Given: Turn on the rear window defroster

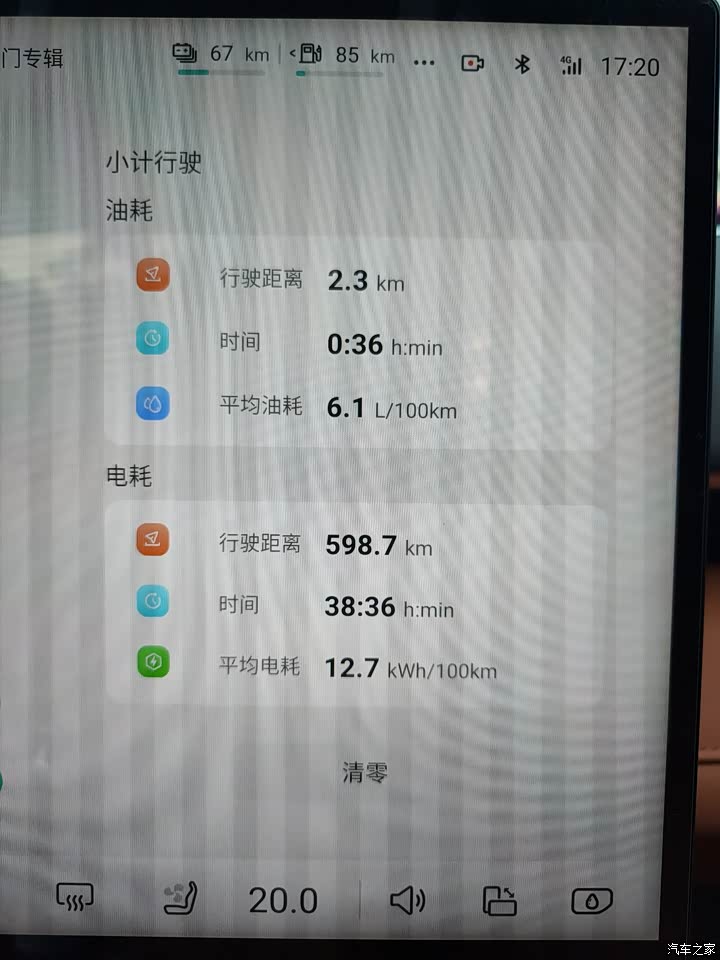Looking at the screenshot, I should (75, 898).
